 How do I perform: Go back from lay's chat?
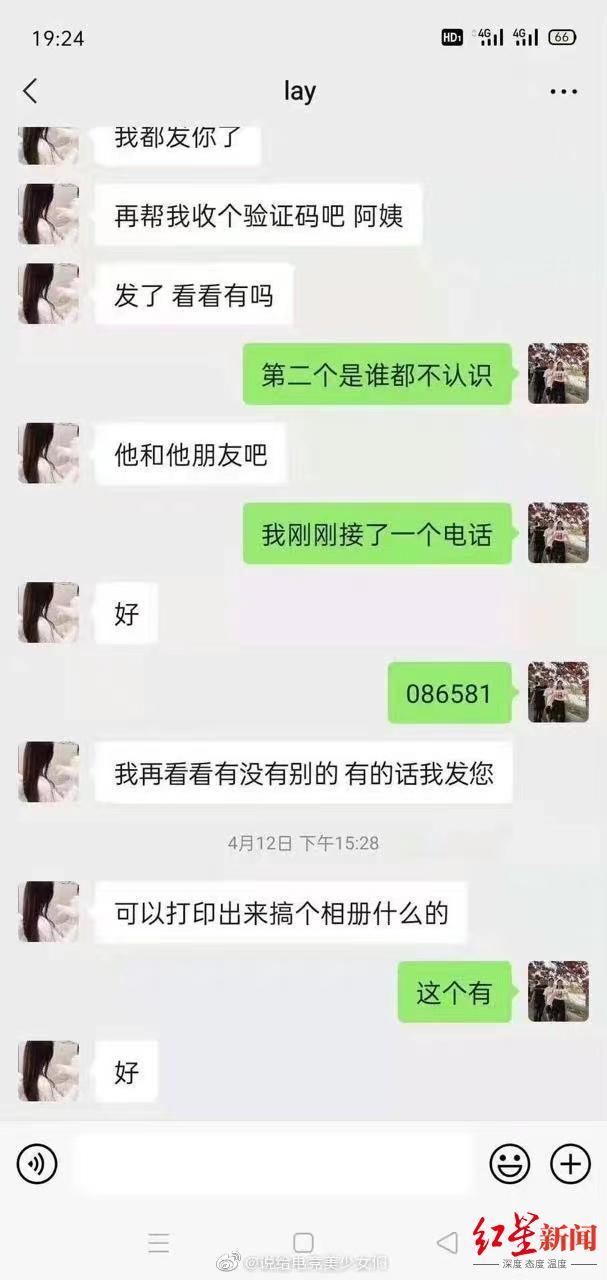[x=30, y=91]
